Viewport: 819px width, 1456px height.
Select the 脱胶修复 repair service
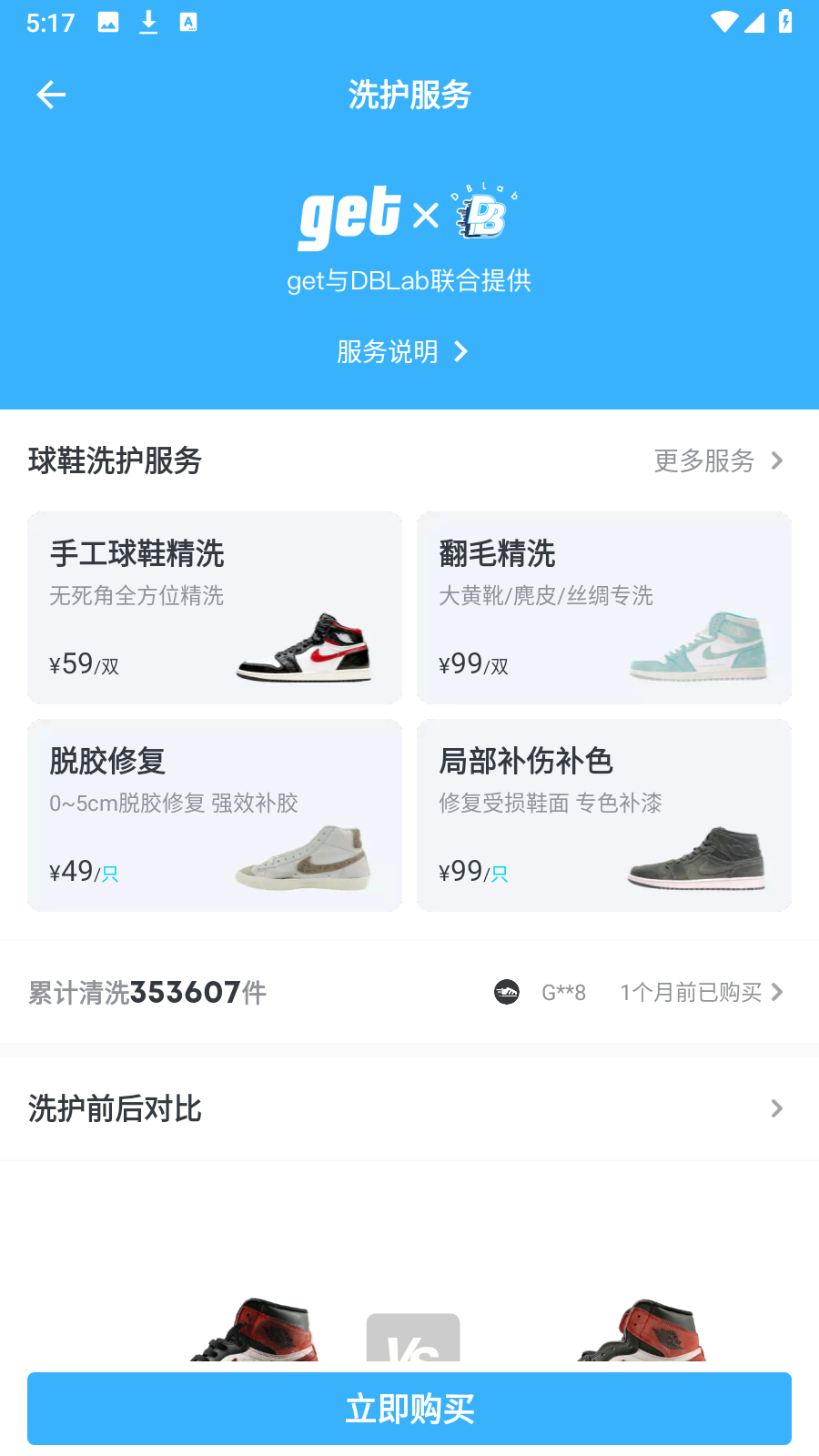click(x=215, y=815)
